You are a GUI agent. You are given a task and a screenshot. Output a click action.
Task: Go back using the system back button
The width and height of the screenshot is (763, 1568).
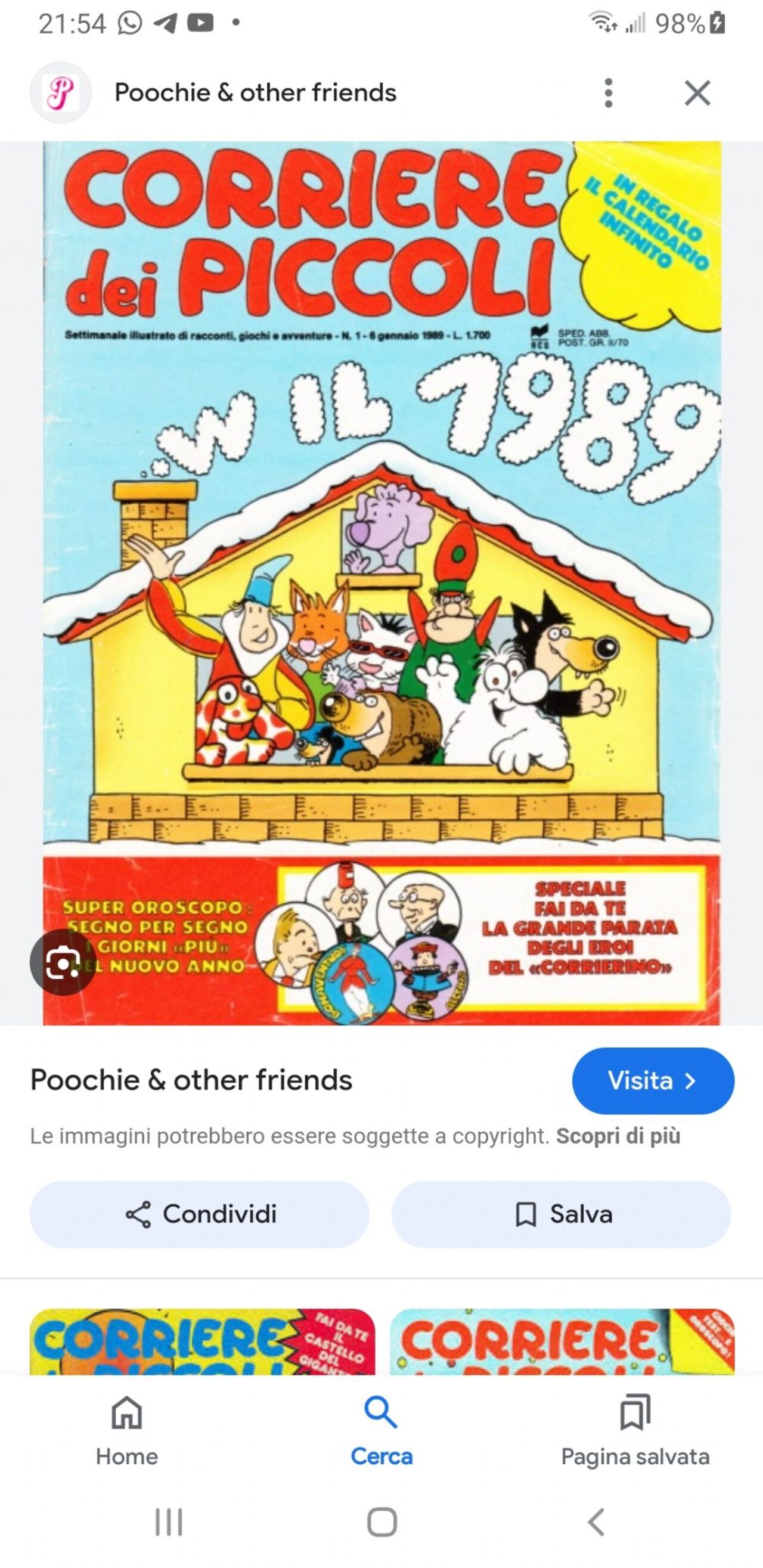click(595, 1522)
